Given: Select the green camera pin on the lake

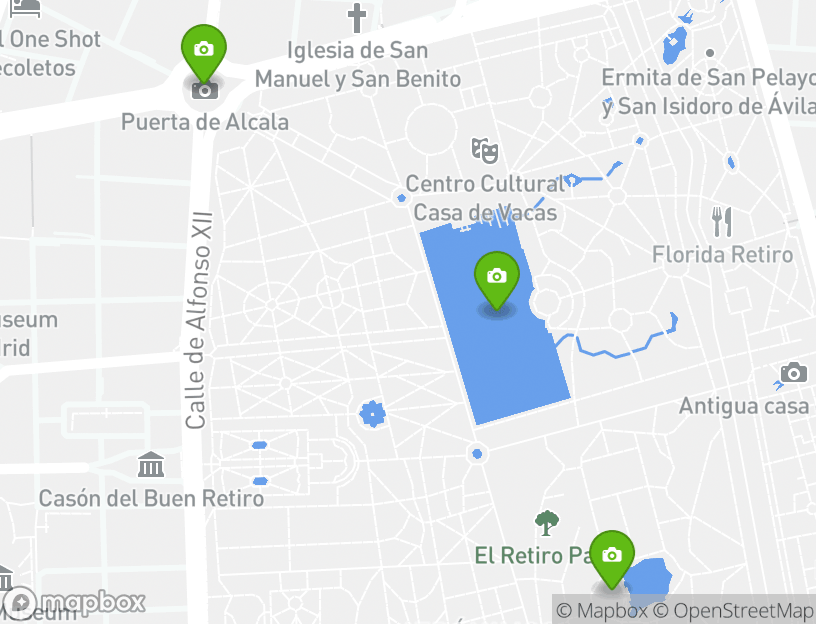Looking at the screenshot, I should click(x=496, y=277).
